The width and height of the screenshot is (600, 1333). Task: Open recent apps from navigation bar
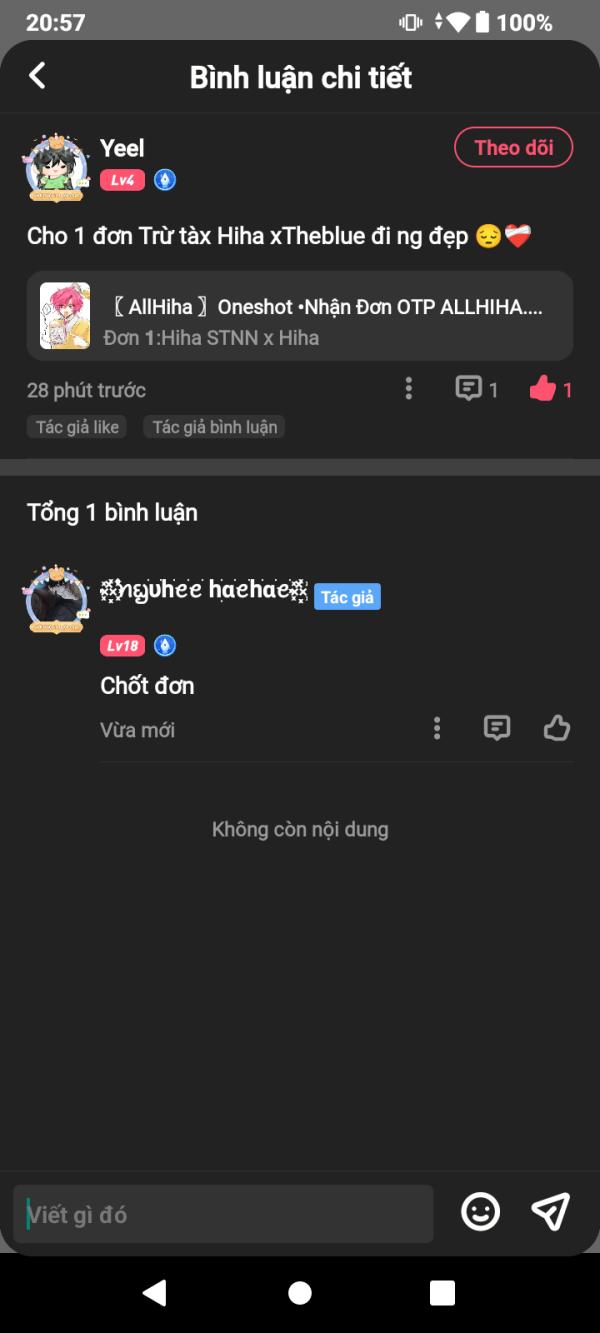pyautogui.click(x=442, y=1293)
